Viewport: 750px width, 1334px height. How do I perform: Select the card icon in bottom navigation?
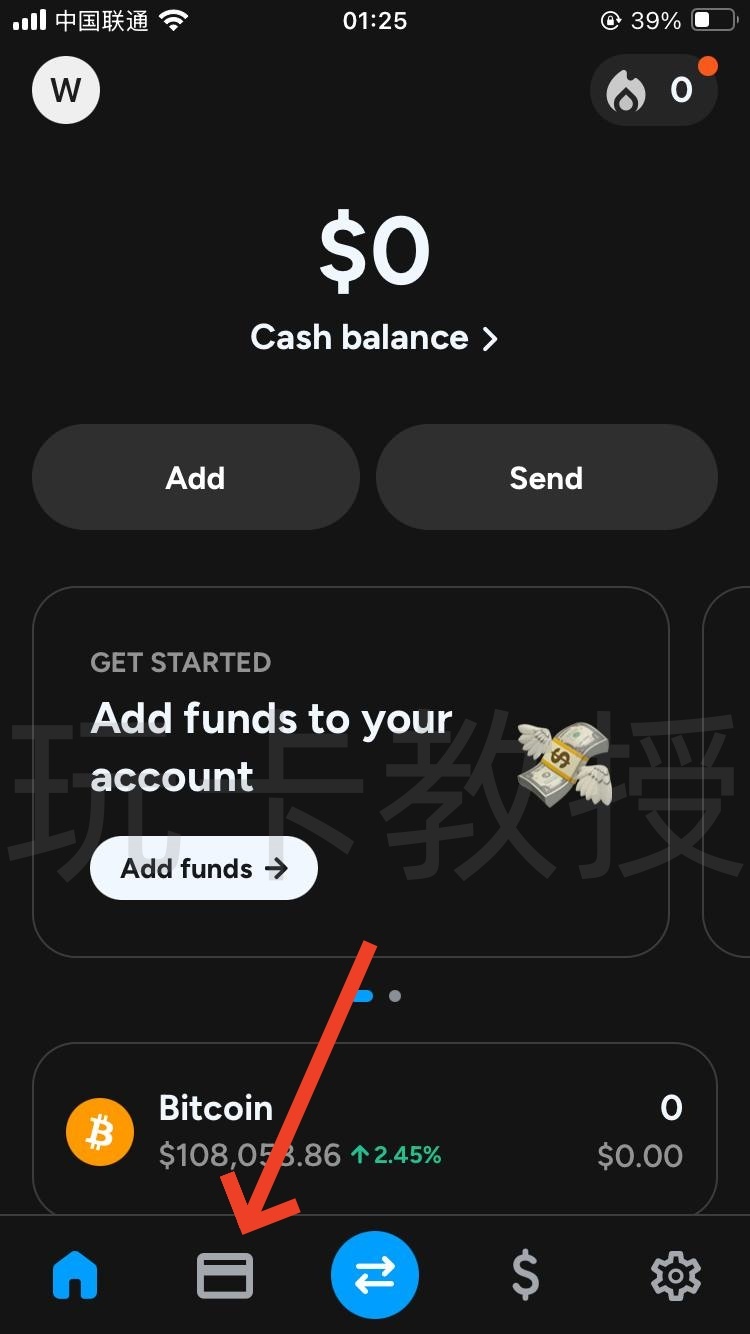224,1274
